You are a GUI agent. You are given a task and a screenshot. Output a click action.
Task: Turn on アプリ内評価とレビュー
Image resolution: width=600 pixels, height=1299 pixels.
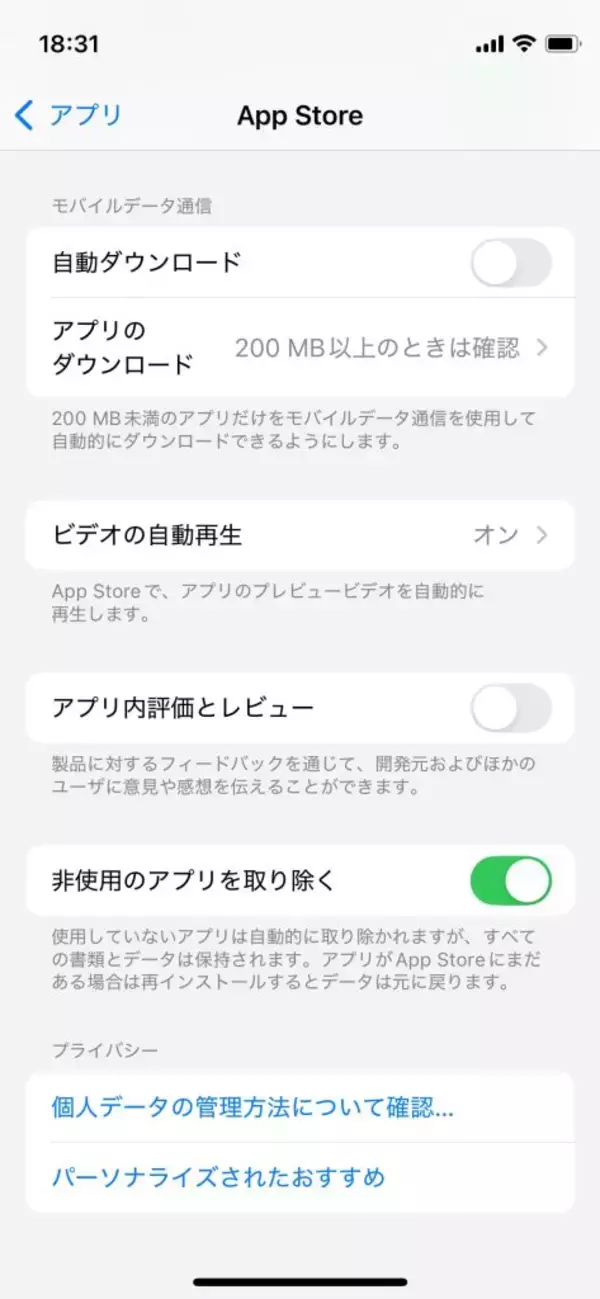coord(510,709)
